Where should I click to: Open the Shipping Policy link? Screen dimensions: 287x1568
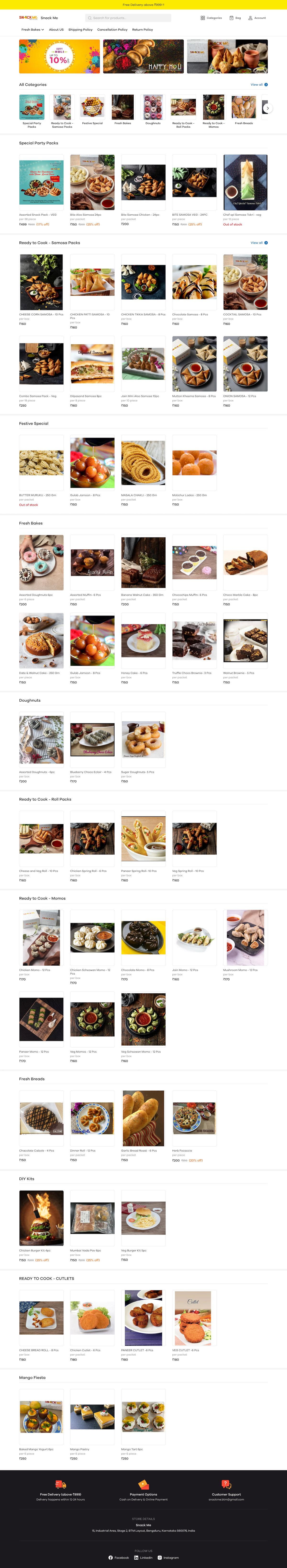coord(80,29)
